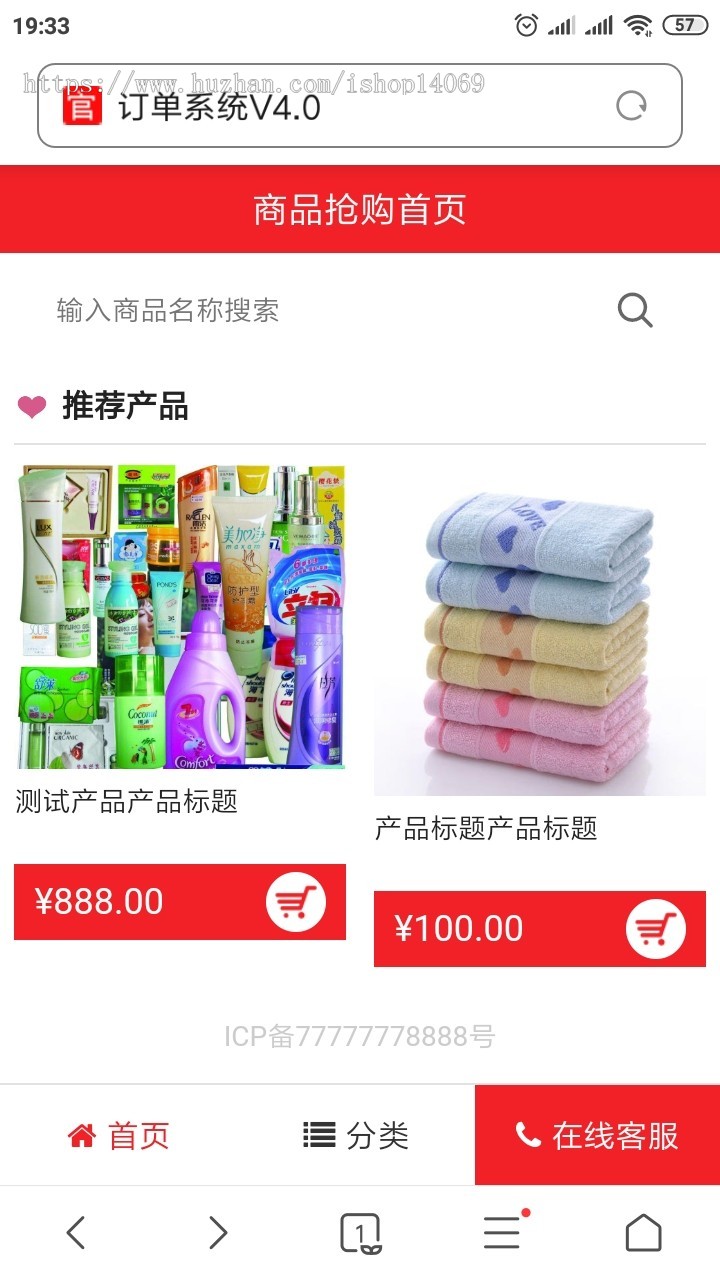
Task: Tap the browser home icon
Action: 642,1232
